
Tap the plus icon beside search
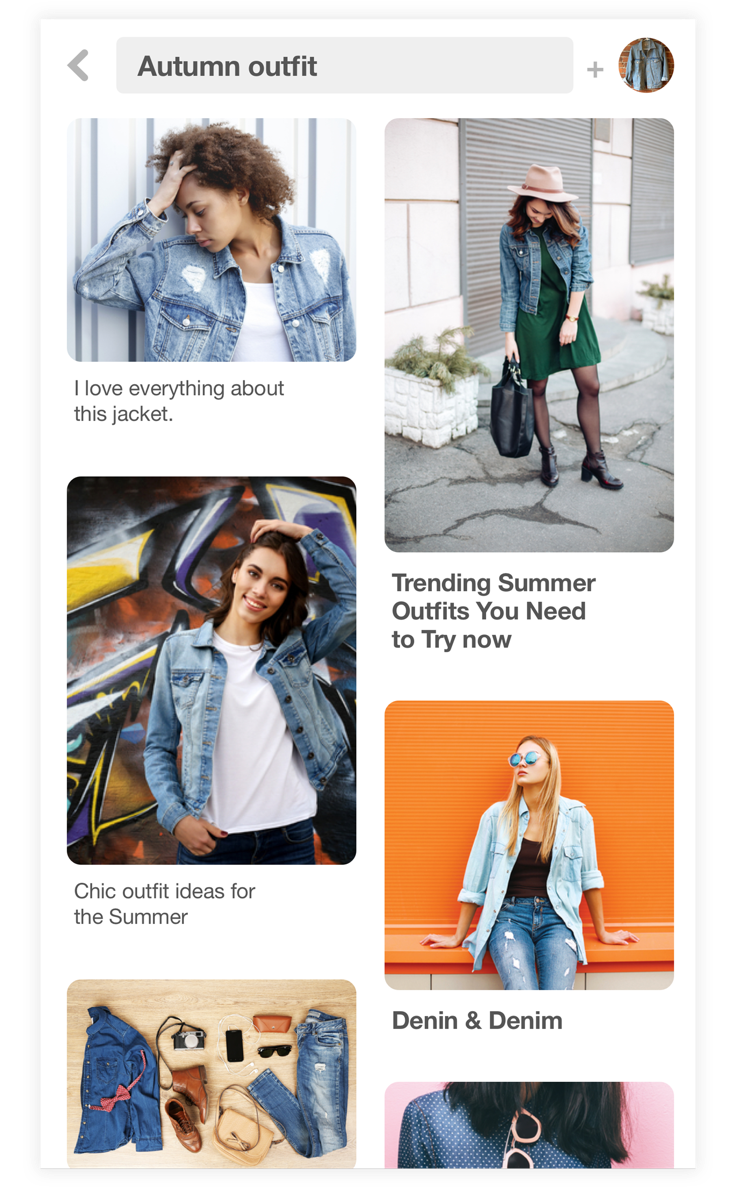point(595,69)
